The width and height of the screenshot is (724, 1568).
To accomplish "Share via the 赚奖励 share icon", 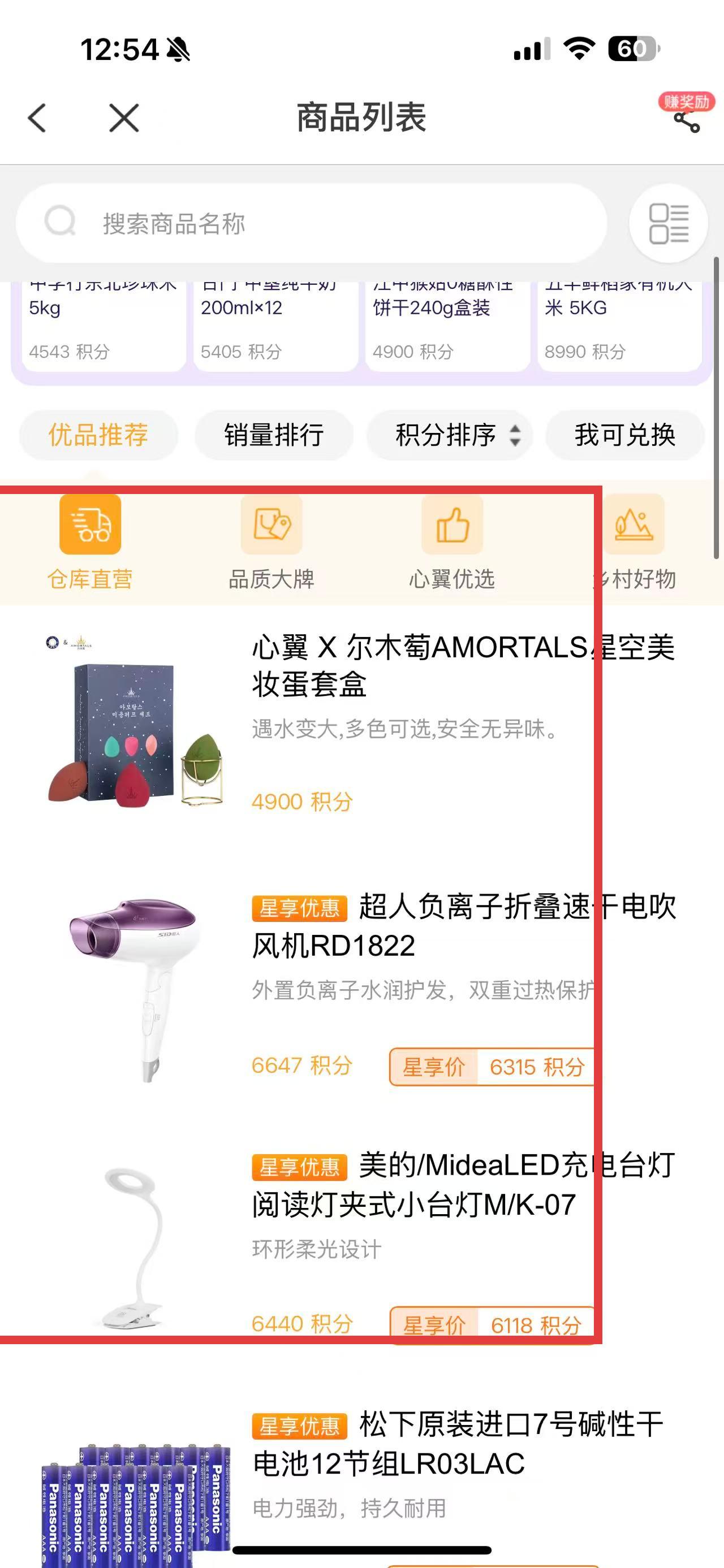I will click(687, 120).
